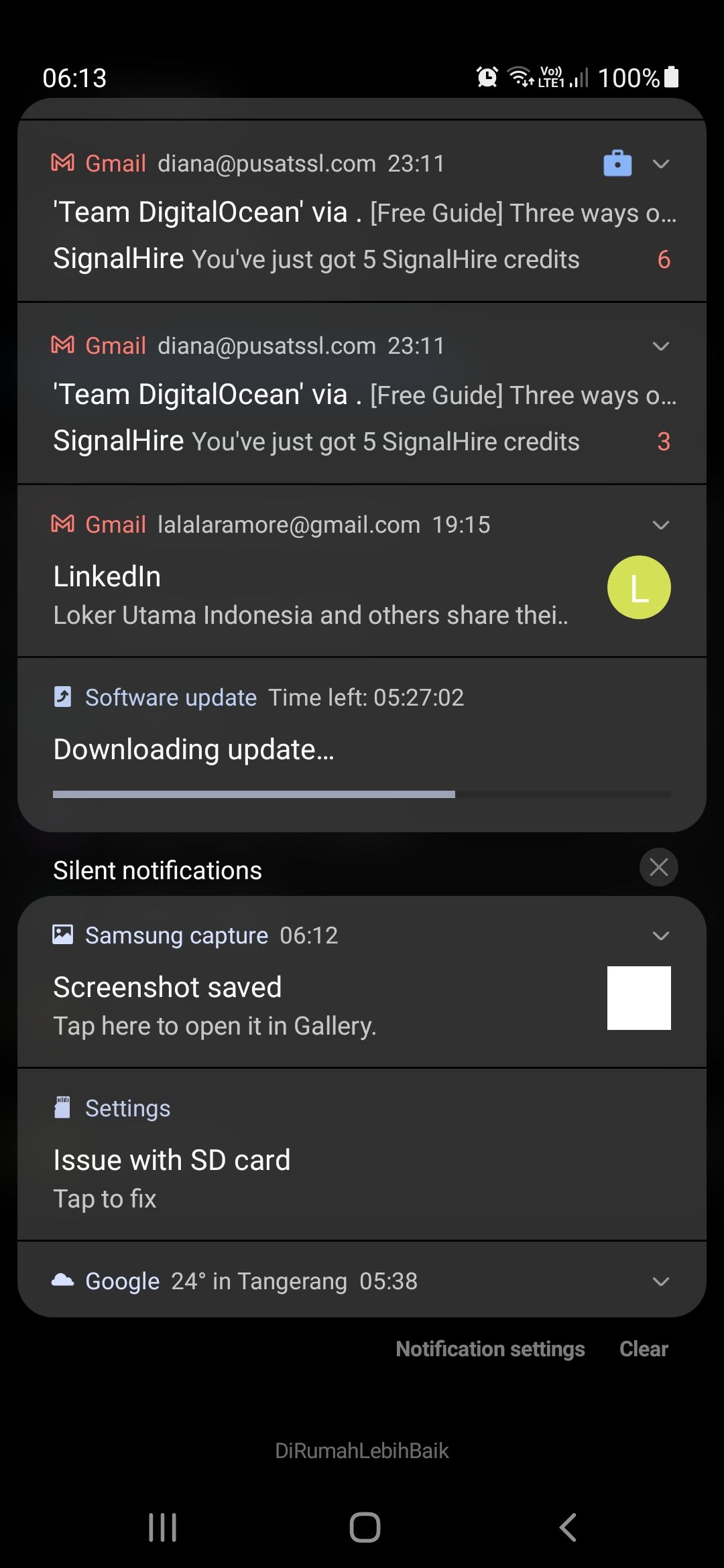Tap the work profile briefcase icon
The width and height of the screenshot is (724, 1568).
click(x=616, y=163)
